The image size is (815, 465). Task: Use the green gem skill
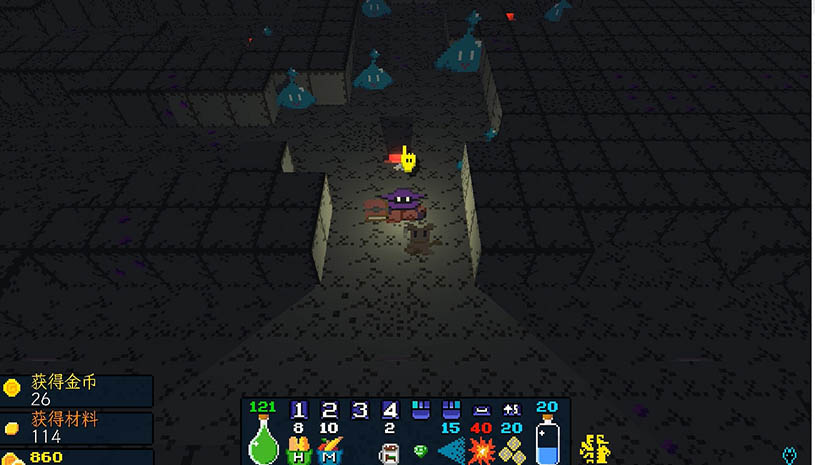pos(420,451)
